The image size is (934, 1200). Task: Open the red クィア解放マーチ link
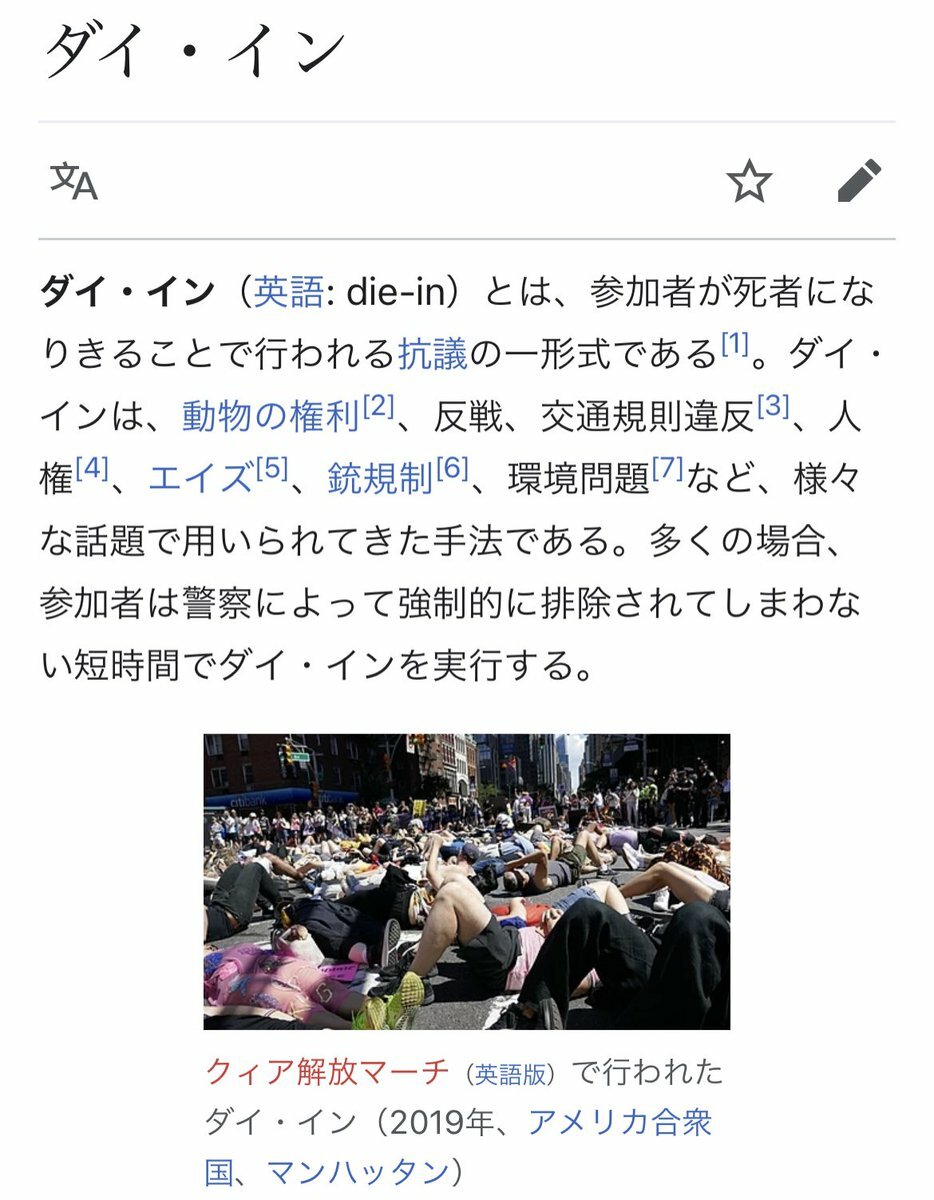[x=327, y=1072]
